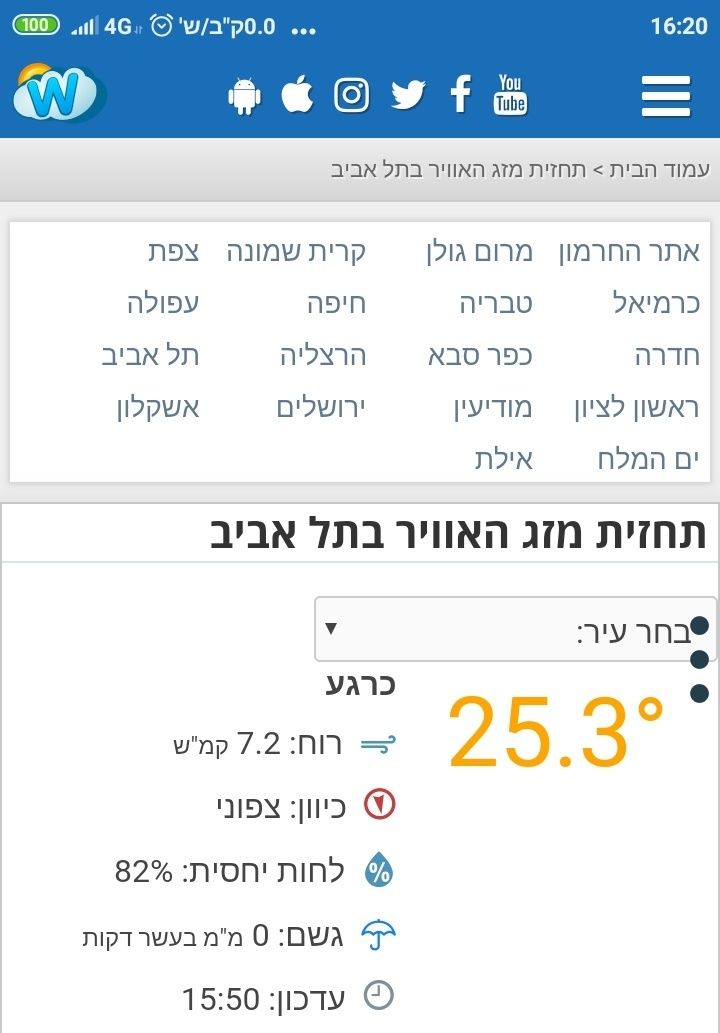This screenshot has height=1033, width=720.
Task: Open forecast for טבריה
Action: click(495, 303)
